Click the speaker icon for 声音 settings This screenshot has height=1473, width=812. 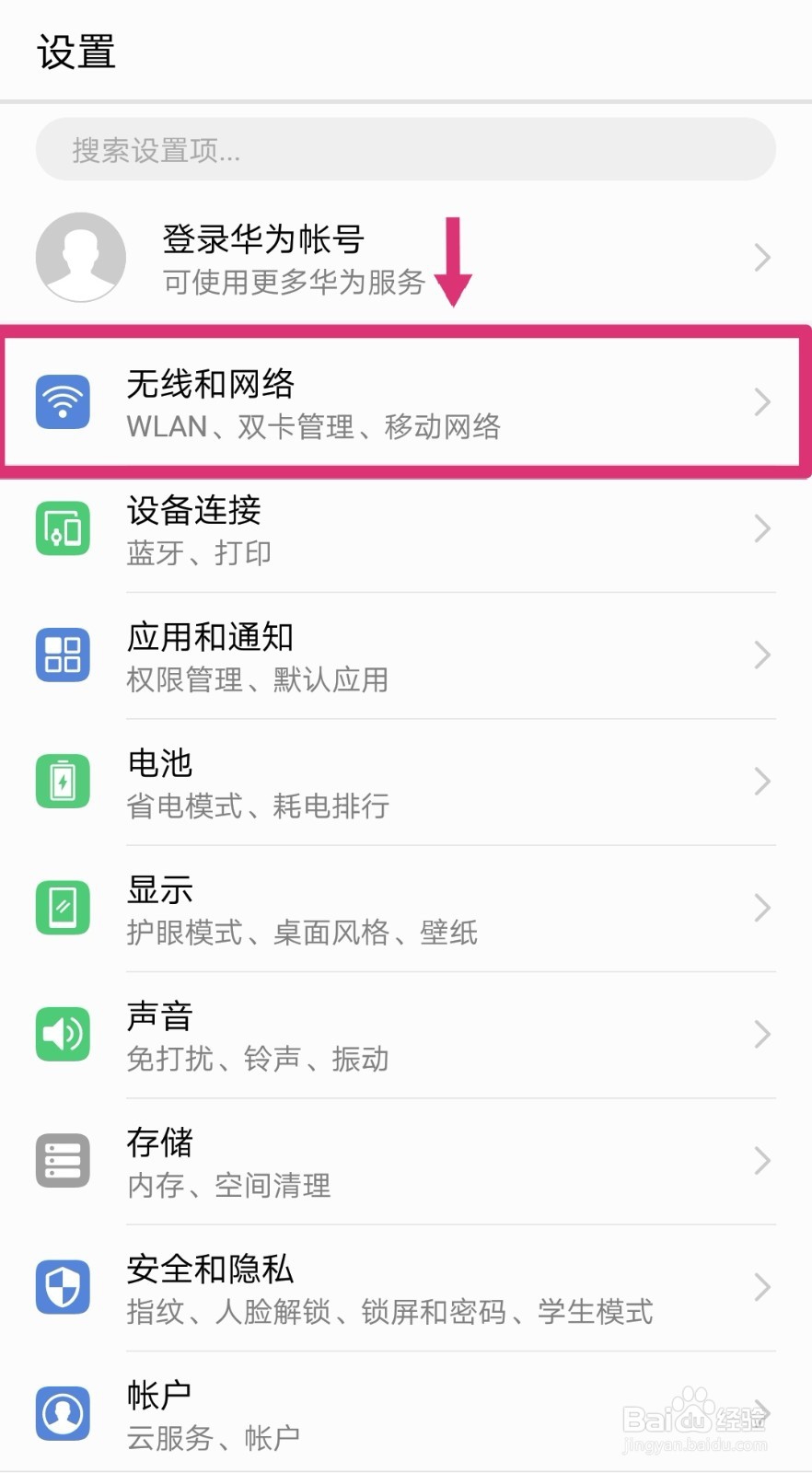point(62,1034)
